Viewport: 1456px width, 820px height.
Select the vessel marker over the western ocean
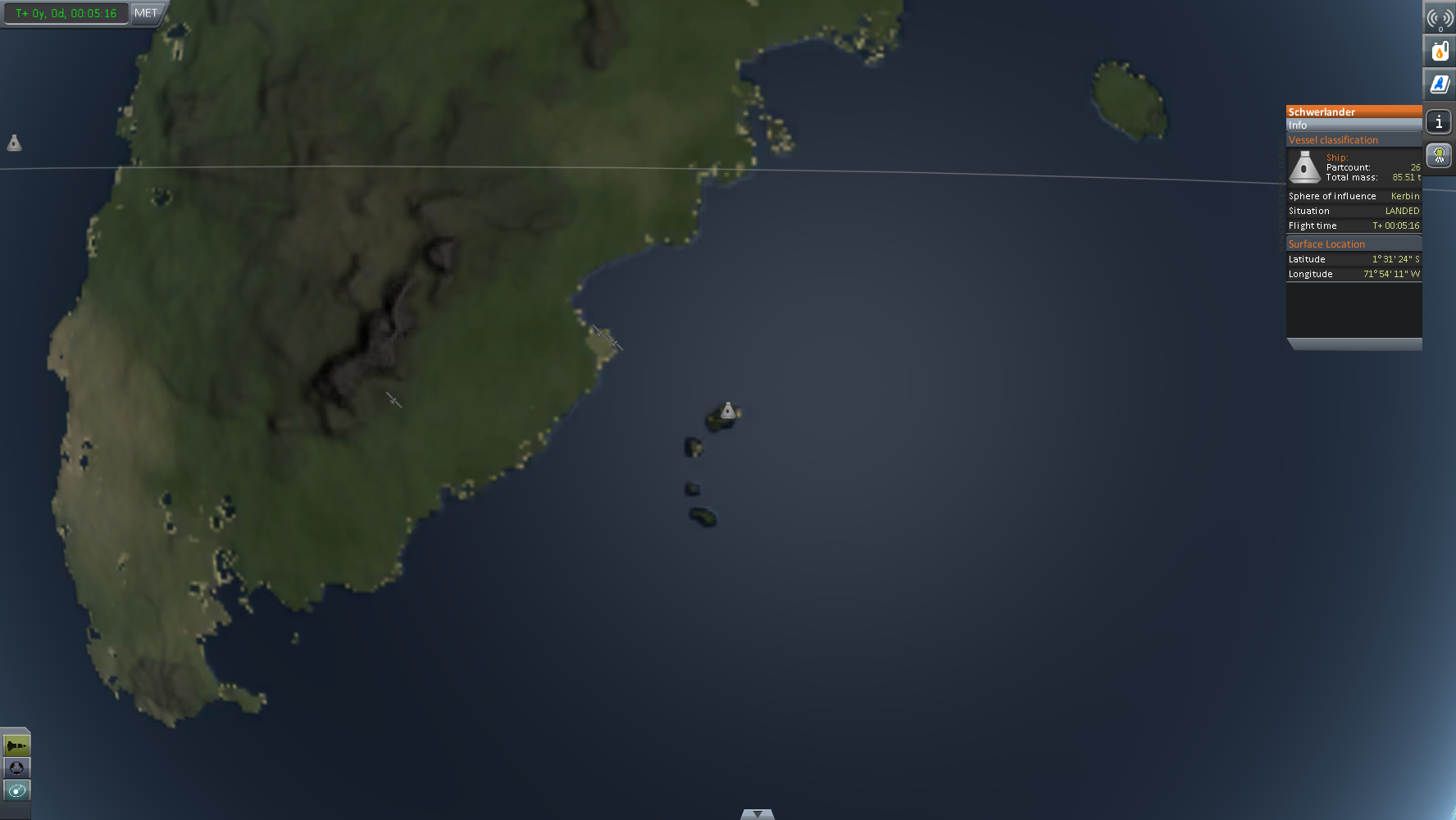click(14, 143)
